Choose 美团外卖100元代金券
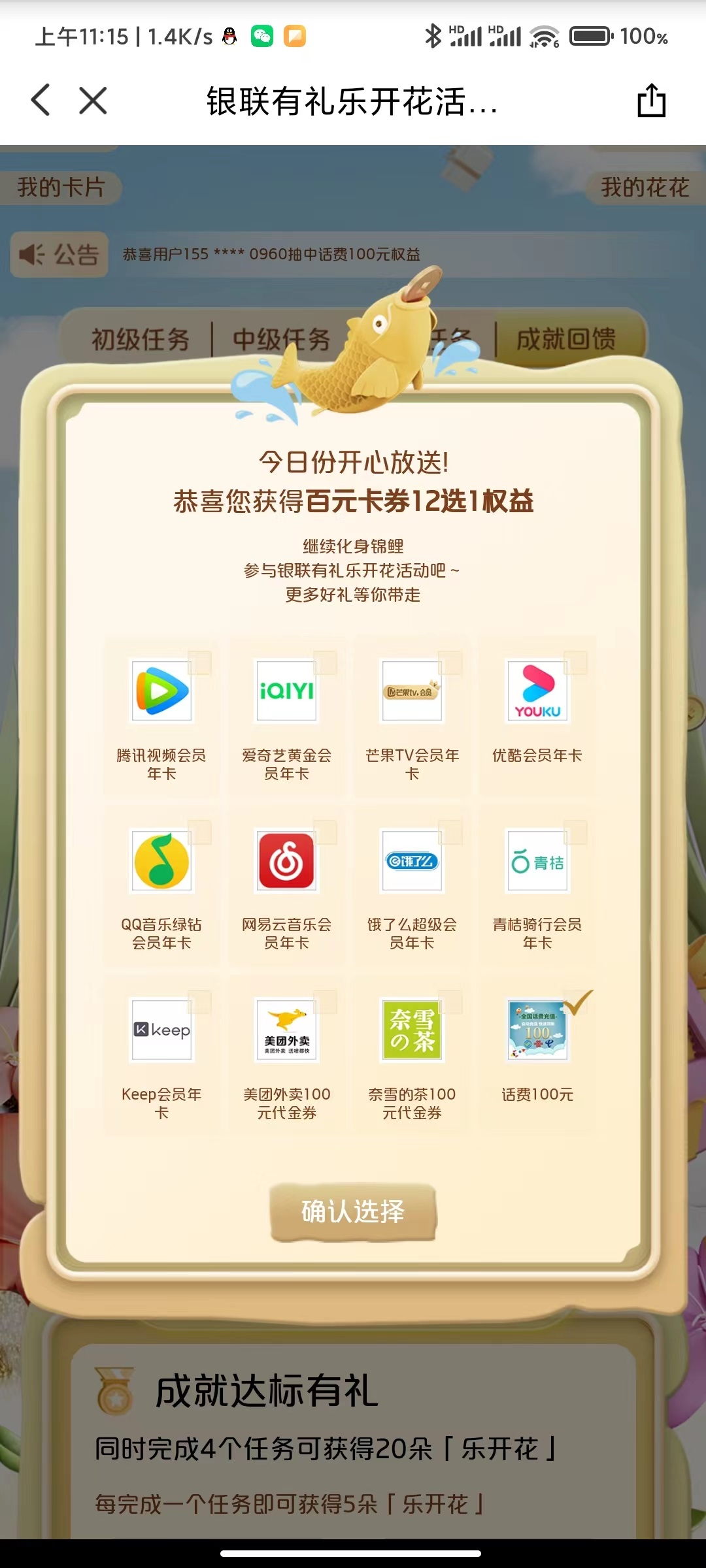The width and height of the screenshot is (706, 1568). pyautogui.click(x=287, y=1055)
